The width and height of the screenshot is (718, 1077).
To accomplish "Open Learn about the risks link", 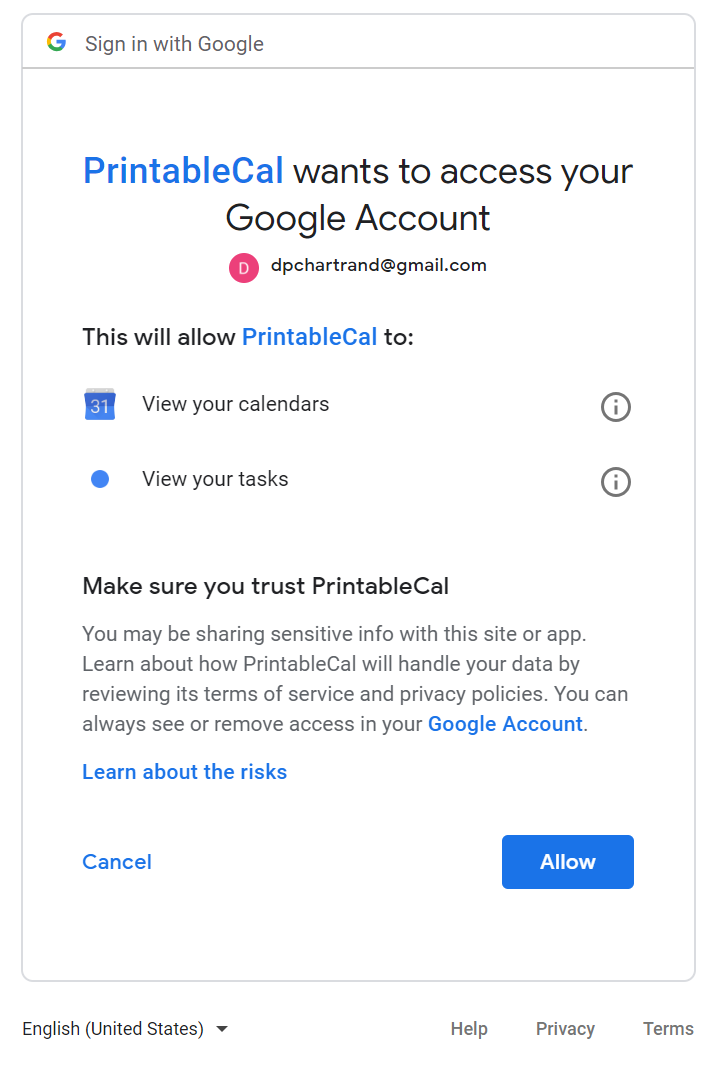I will [184, 772].
